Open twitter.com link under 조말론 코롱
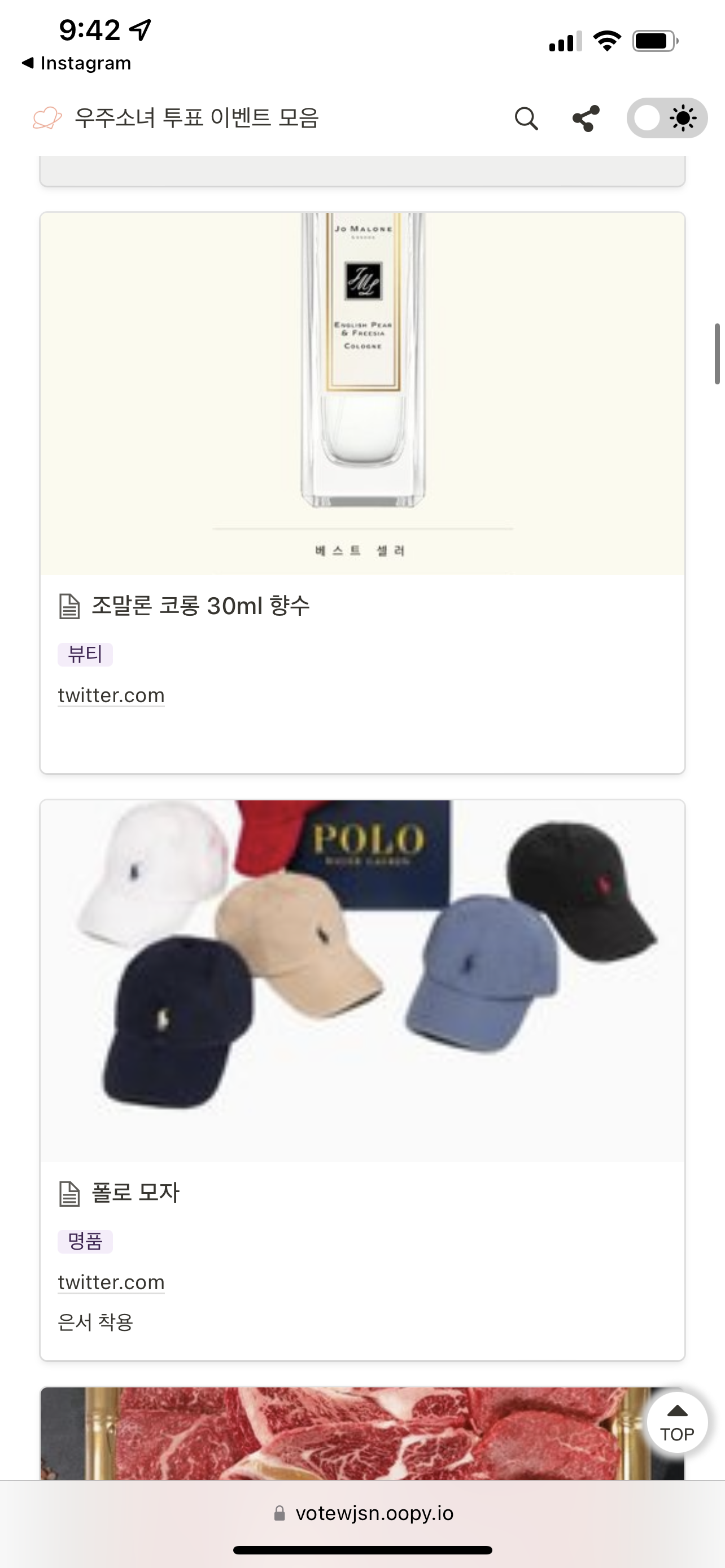Image resolution: width=725 pixels, height=1568 pixels. click(x=111, y=695)
